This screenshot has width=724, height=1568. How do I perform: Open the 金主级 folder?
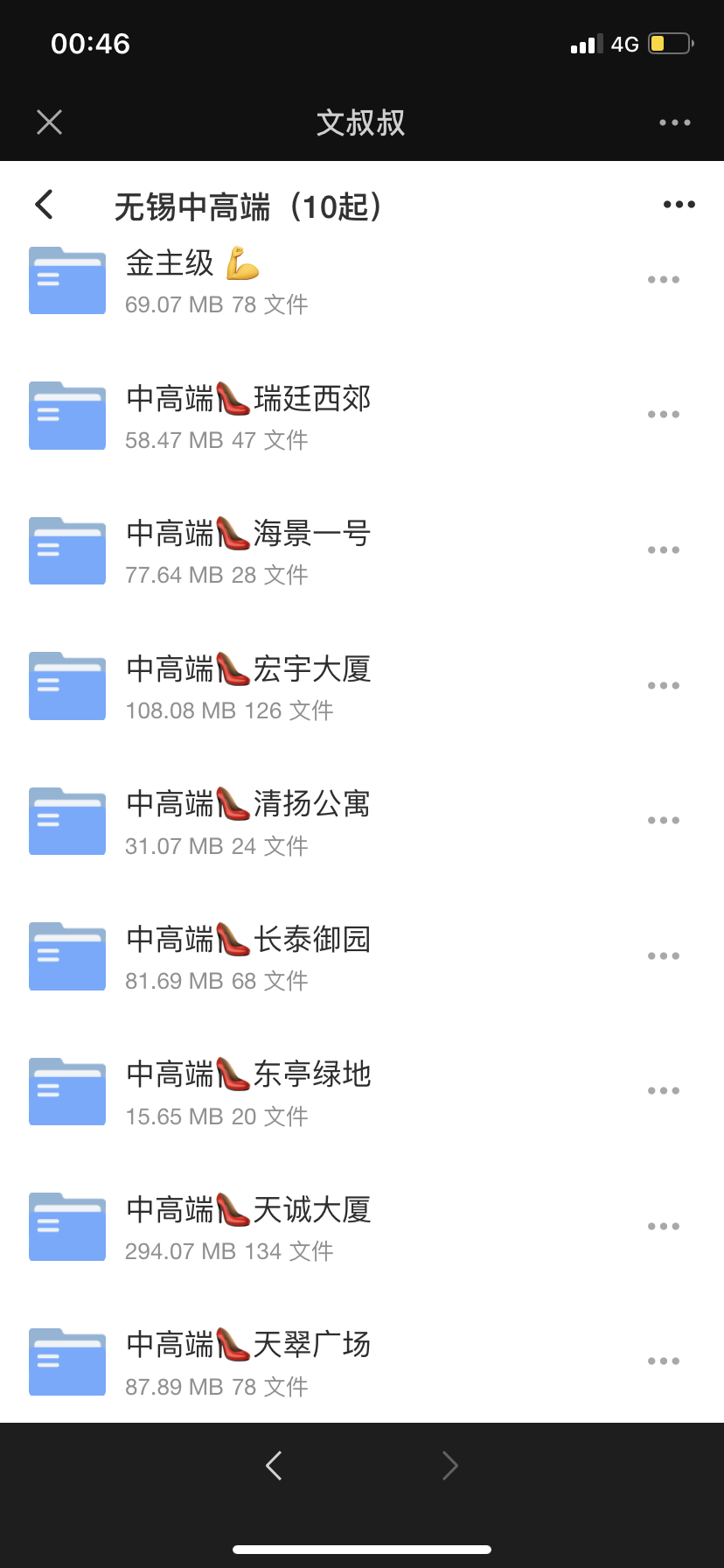[170, 263]
